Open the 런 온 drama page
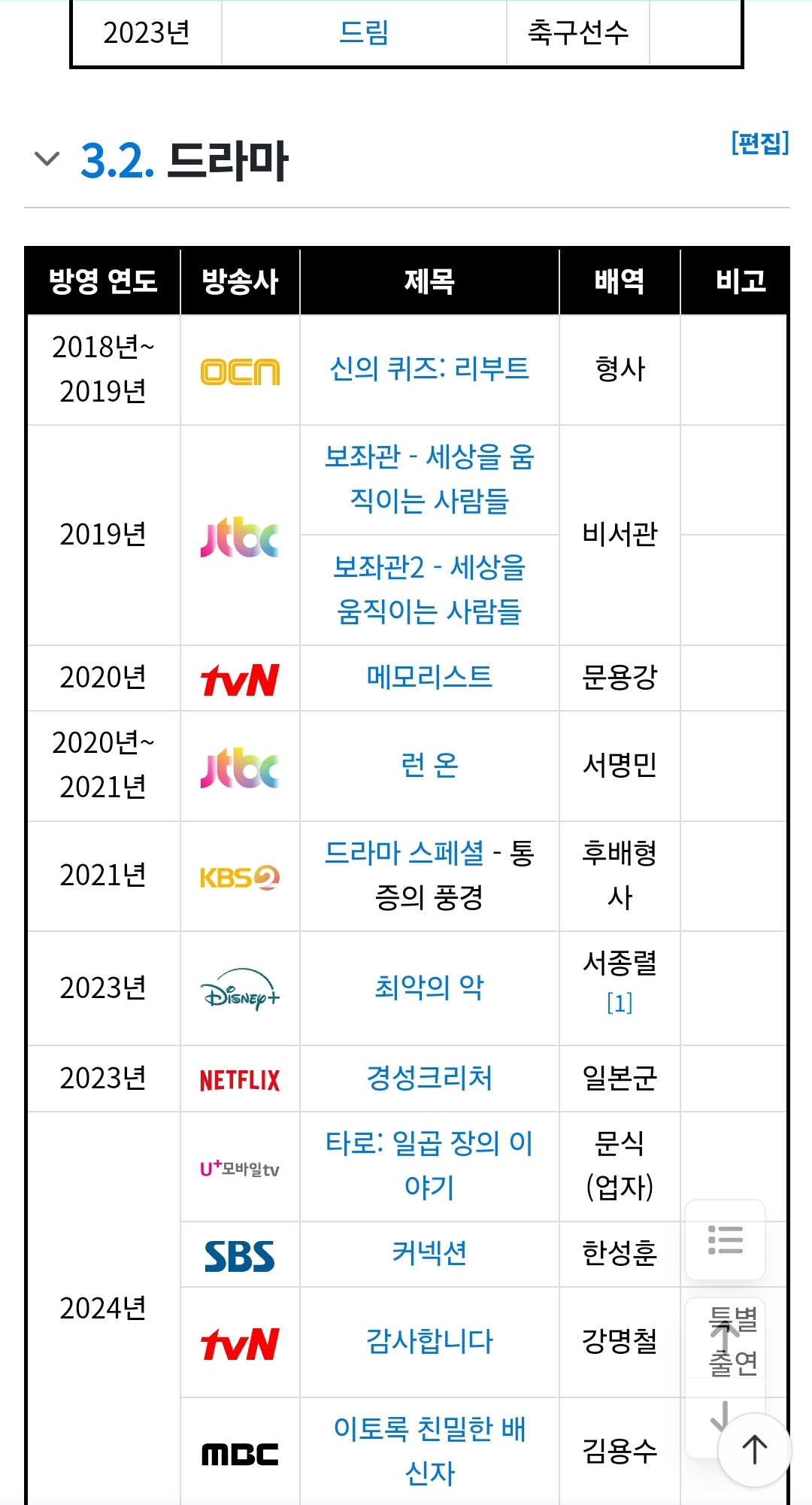Screen dimensions: 812x1505 (x=429, y=765)
